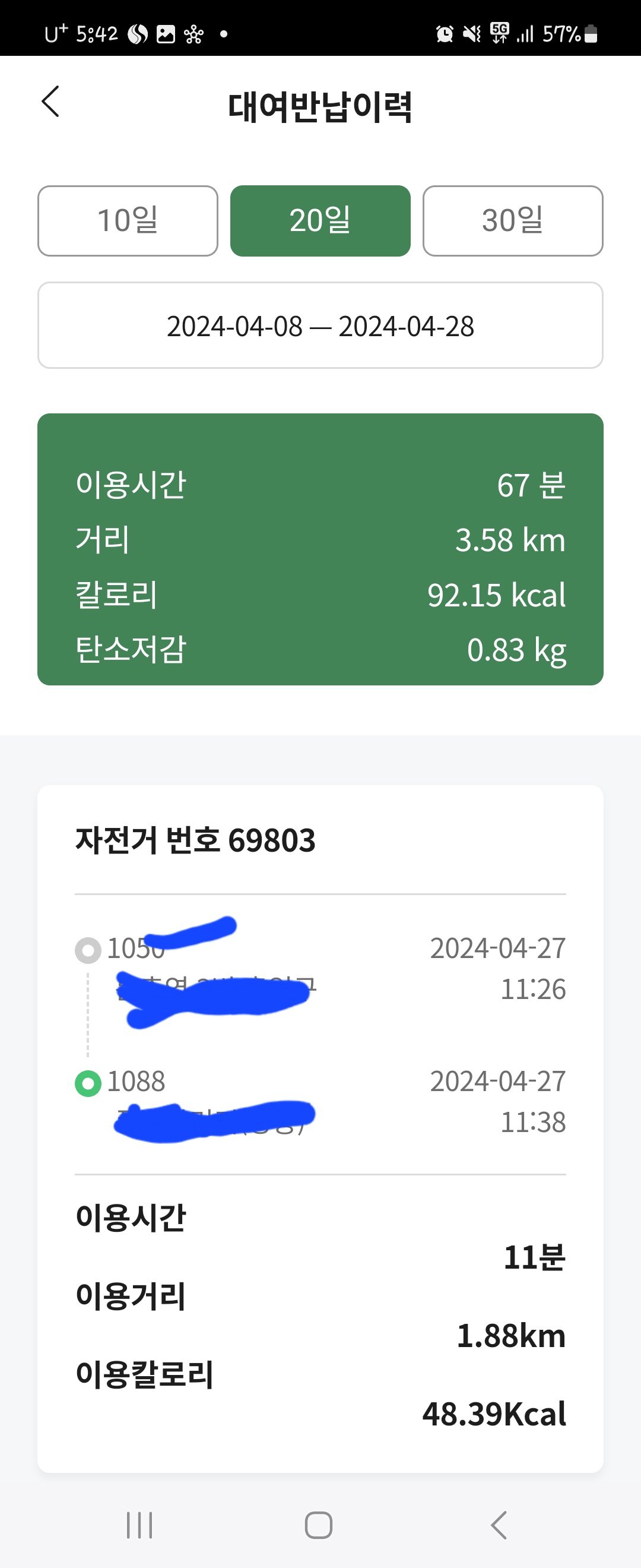Image resolution: width=641 pixels, height=1568 pixels.
Task: Tap the system home button
Action: click(x=318, y=1525)
